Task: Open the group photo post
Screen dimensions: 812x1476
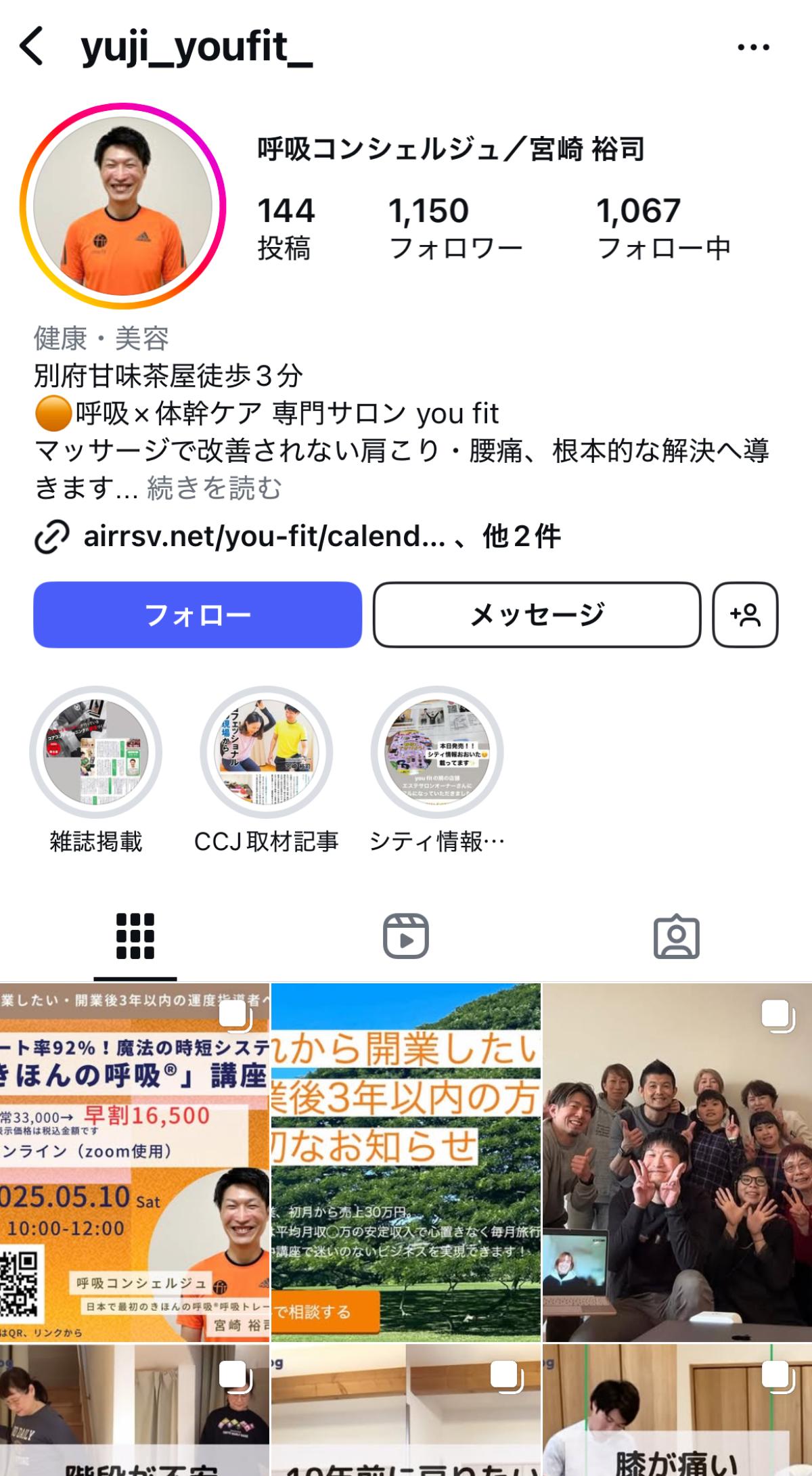Action: tap(677, 1162)
